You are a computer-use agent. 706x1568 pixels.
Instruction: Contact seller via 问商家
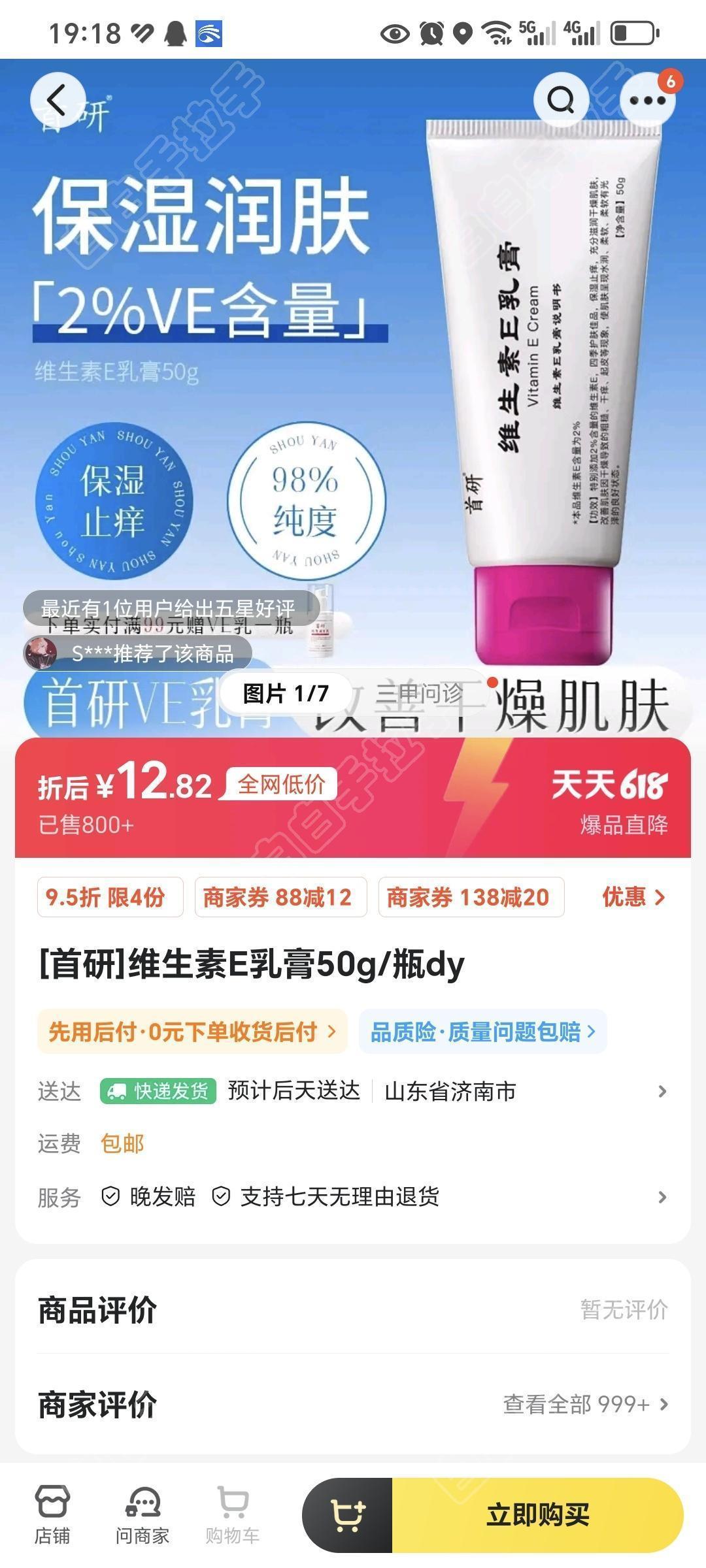(x=143, y=1515)
